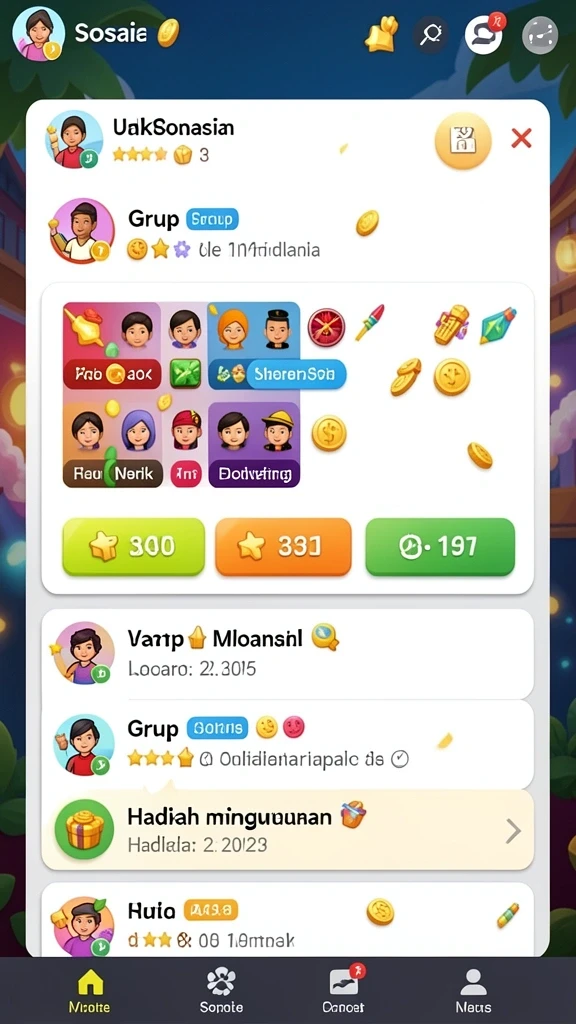The image size is (576, 1024).
Task: Switch to the Sonote tab
Action: pyautogui.click(x=221, y=990)
